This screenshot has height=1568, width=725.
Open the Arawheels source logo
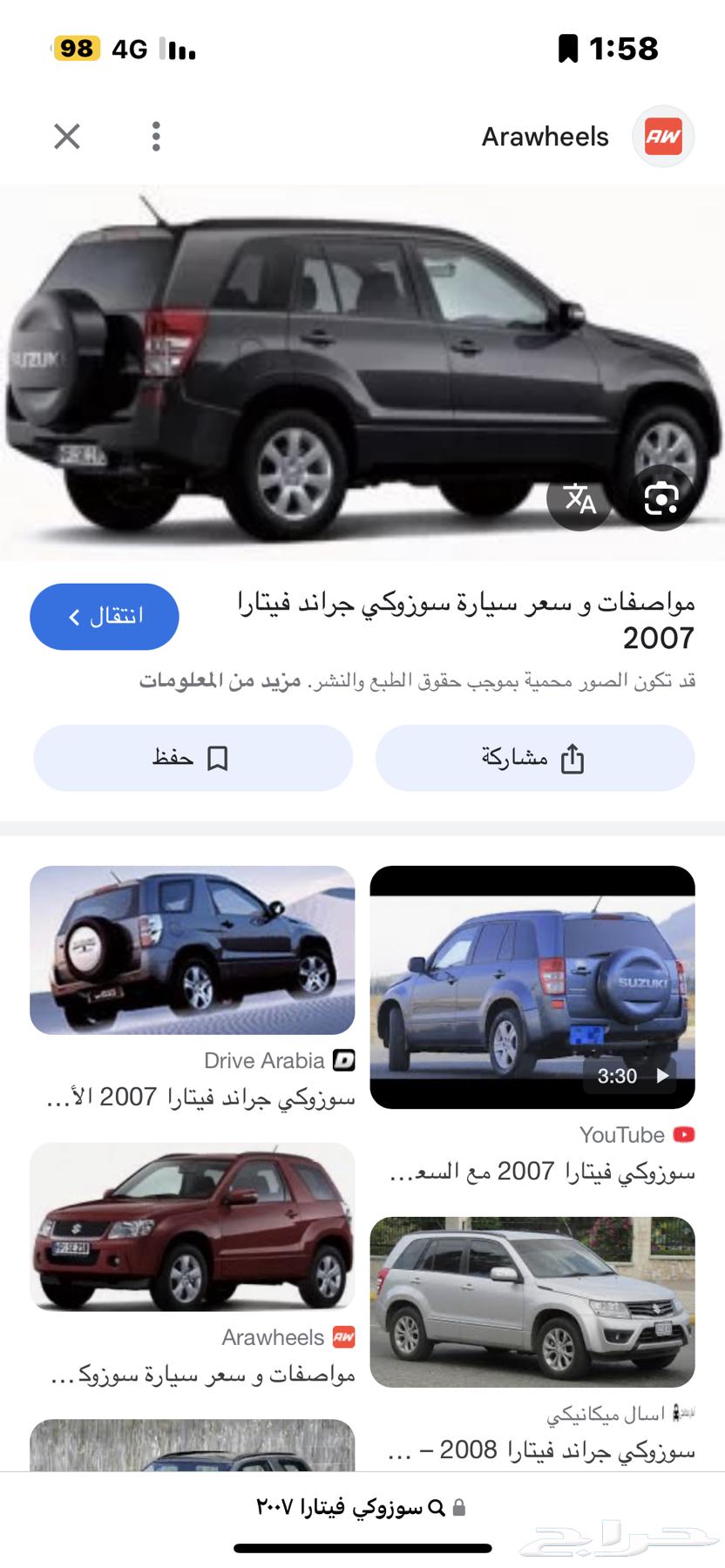click(662, 137)
